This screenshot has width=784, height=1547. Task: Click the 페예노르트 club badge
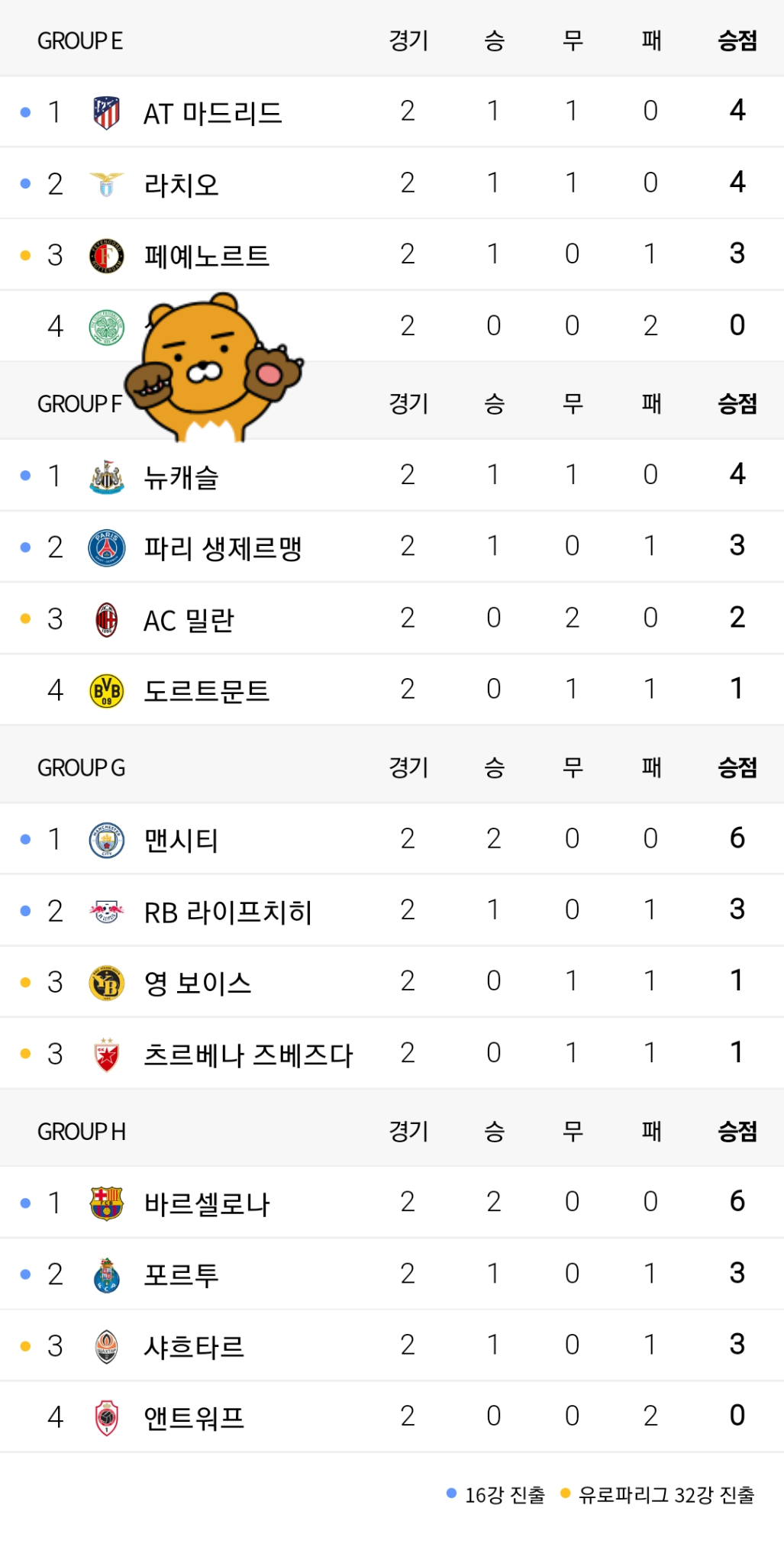point(105,256)
